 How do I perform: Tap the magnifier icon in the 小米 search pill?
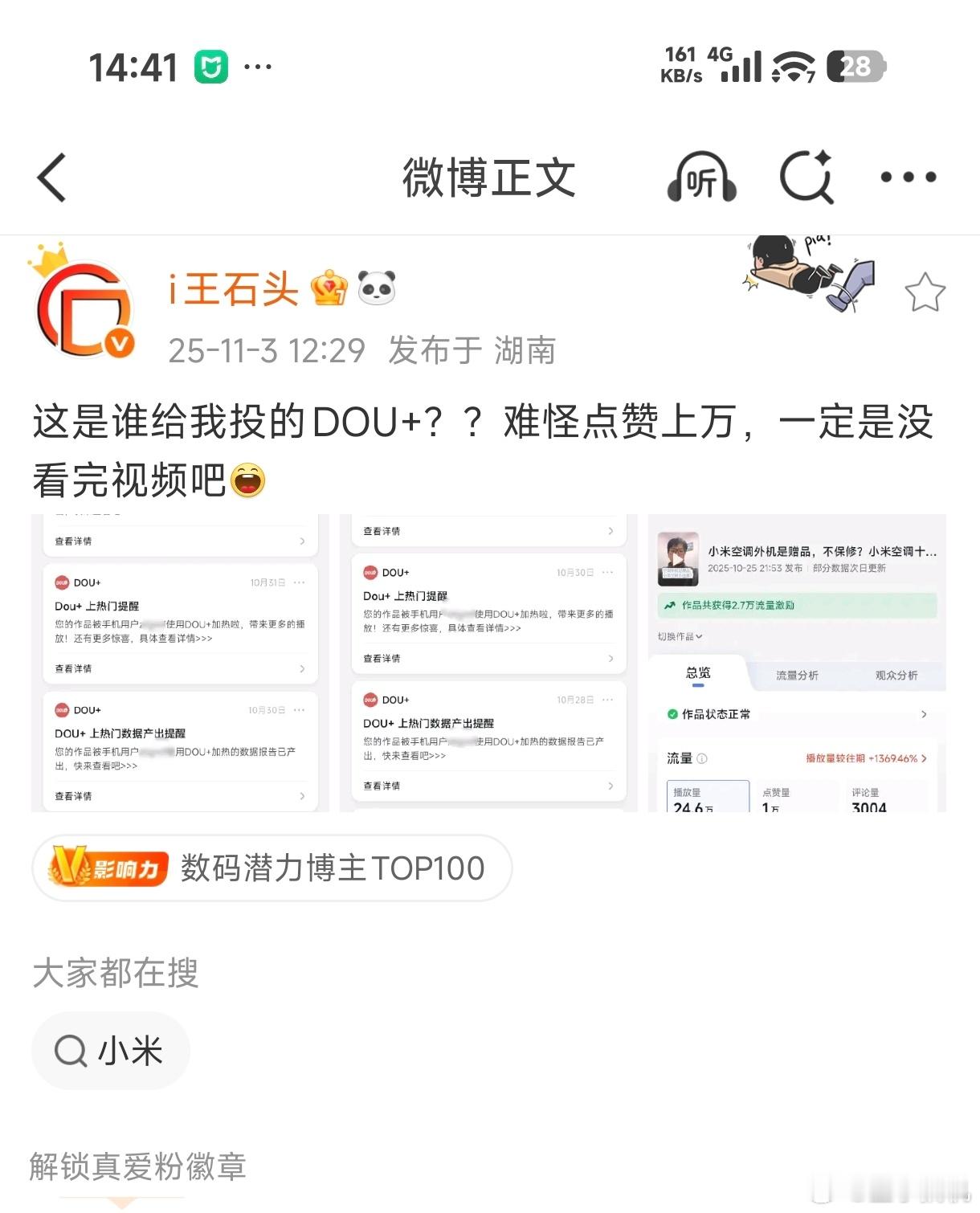pos(71,1050)
